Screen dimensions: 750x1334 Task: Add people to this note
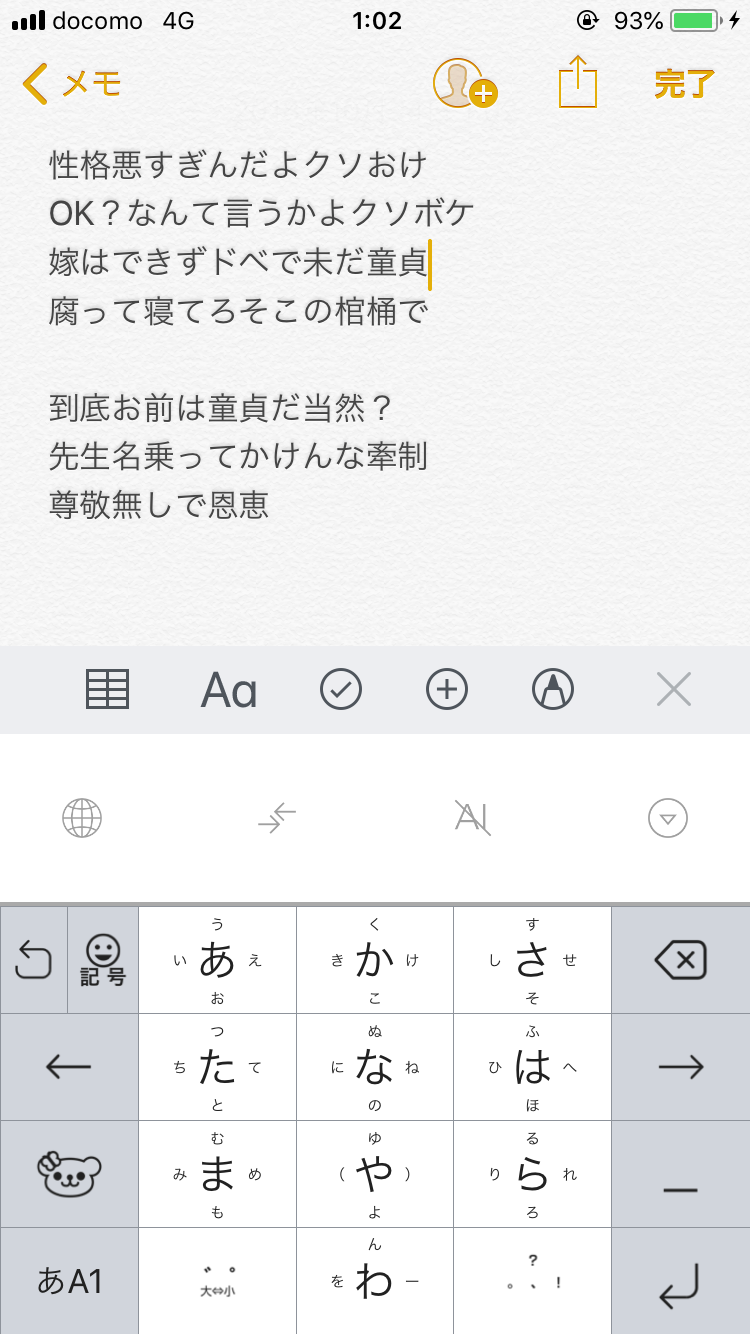point(464,84)
